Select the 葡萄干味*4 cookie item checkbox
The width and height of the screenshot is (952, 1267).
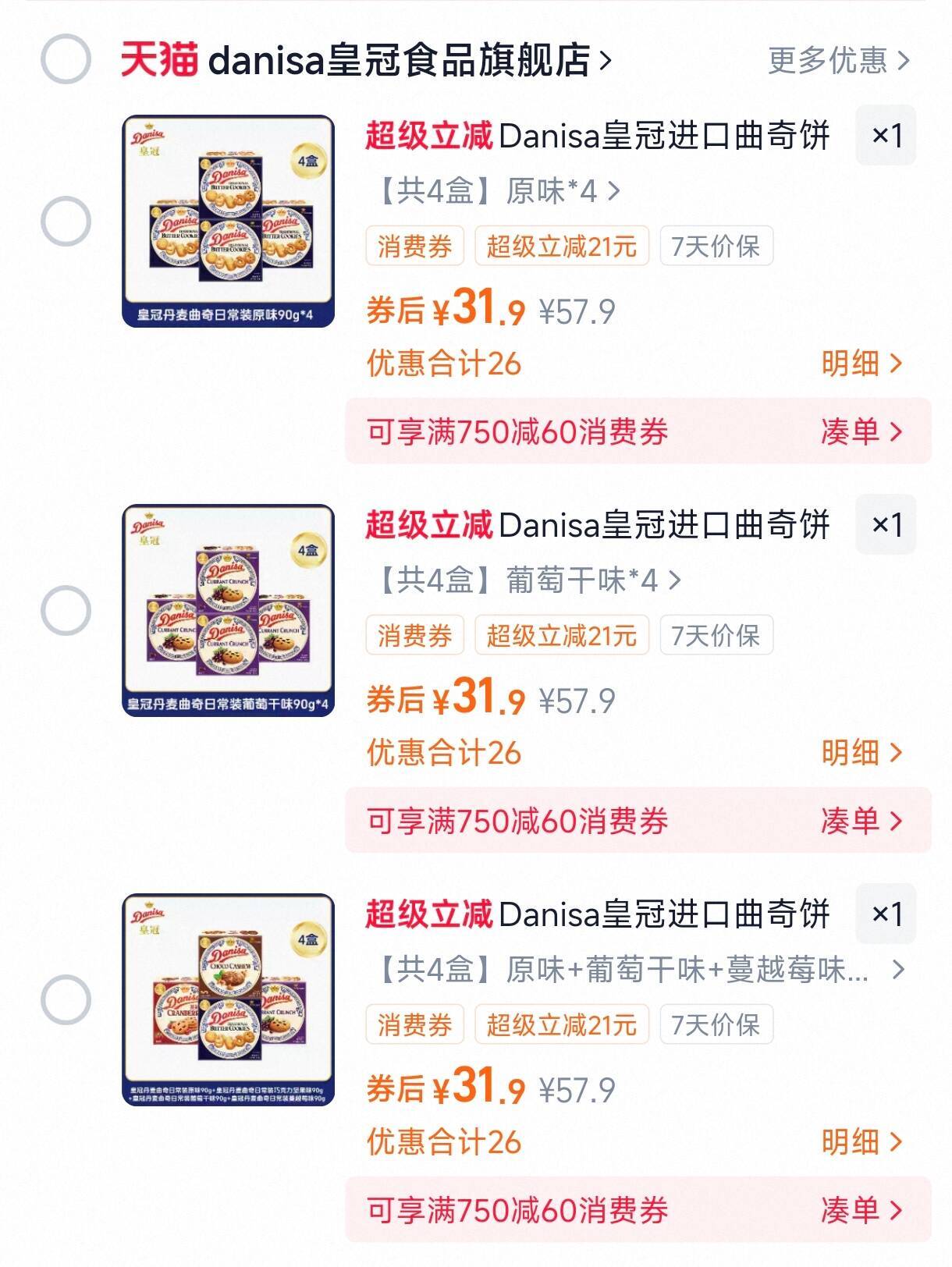[66, 610]
